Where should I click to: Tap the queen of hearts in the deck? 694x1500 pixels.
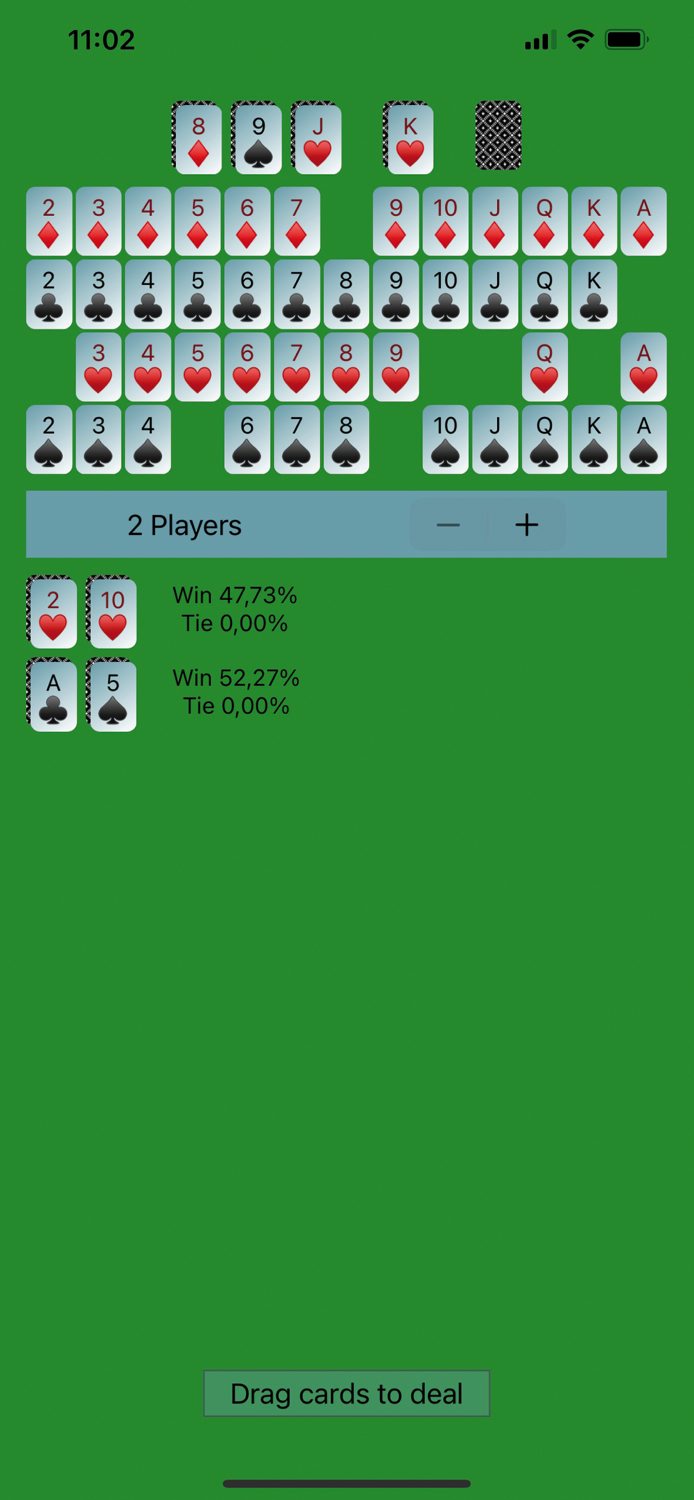pyautogui.click(x=544, y=367)
